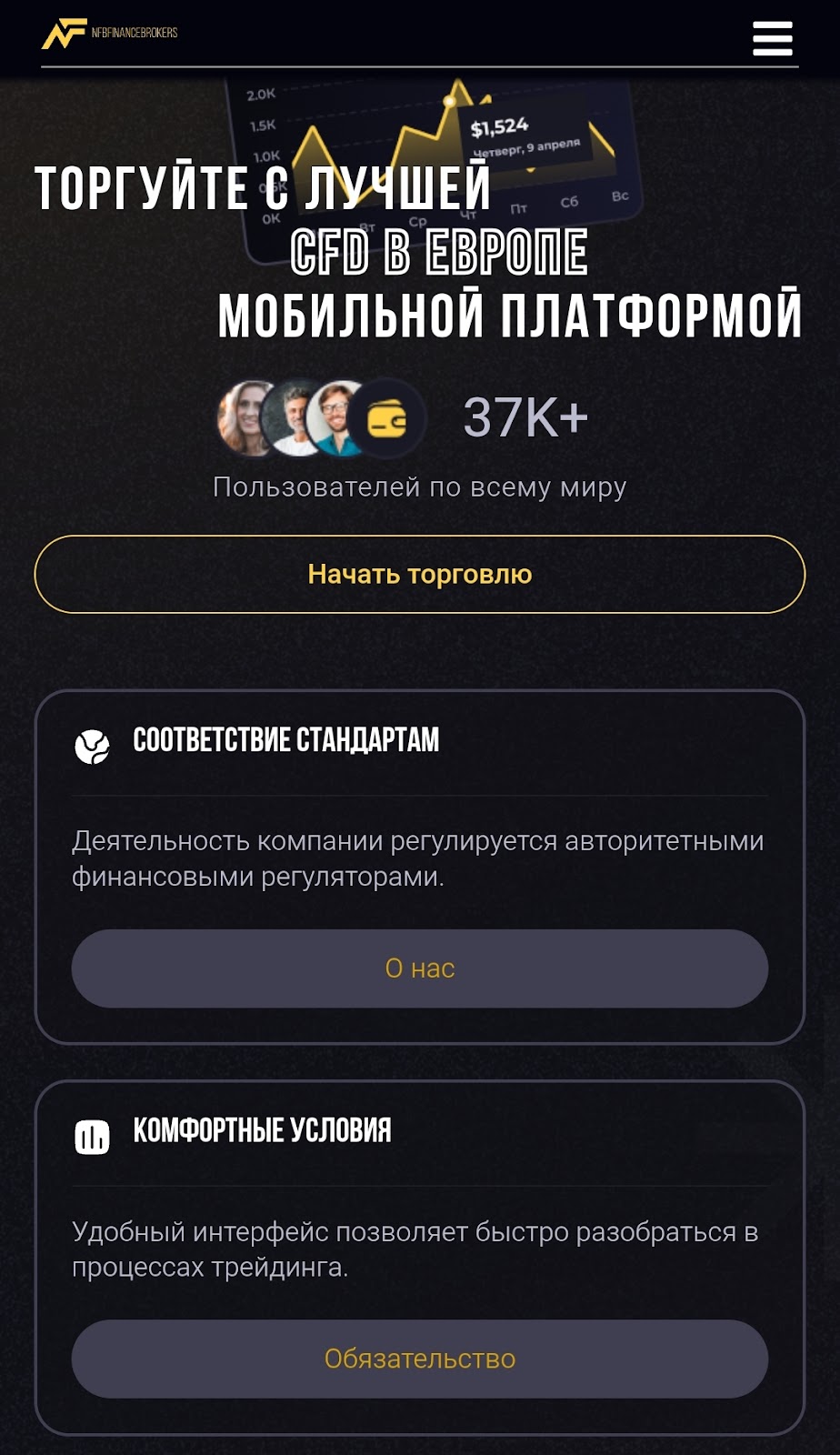Tap the Начать торговлю button
Viewport: 840px width, 1455px height.
(420, 575)
